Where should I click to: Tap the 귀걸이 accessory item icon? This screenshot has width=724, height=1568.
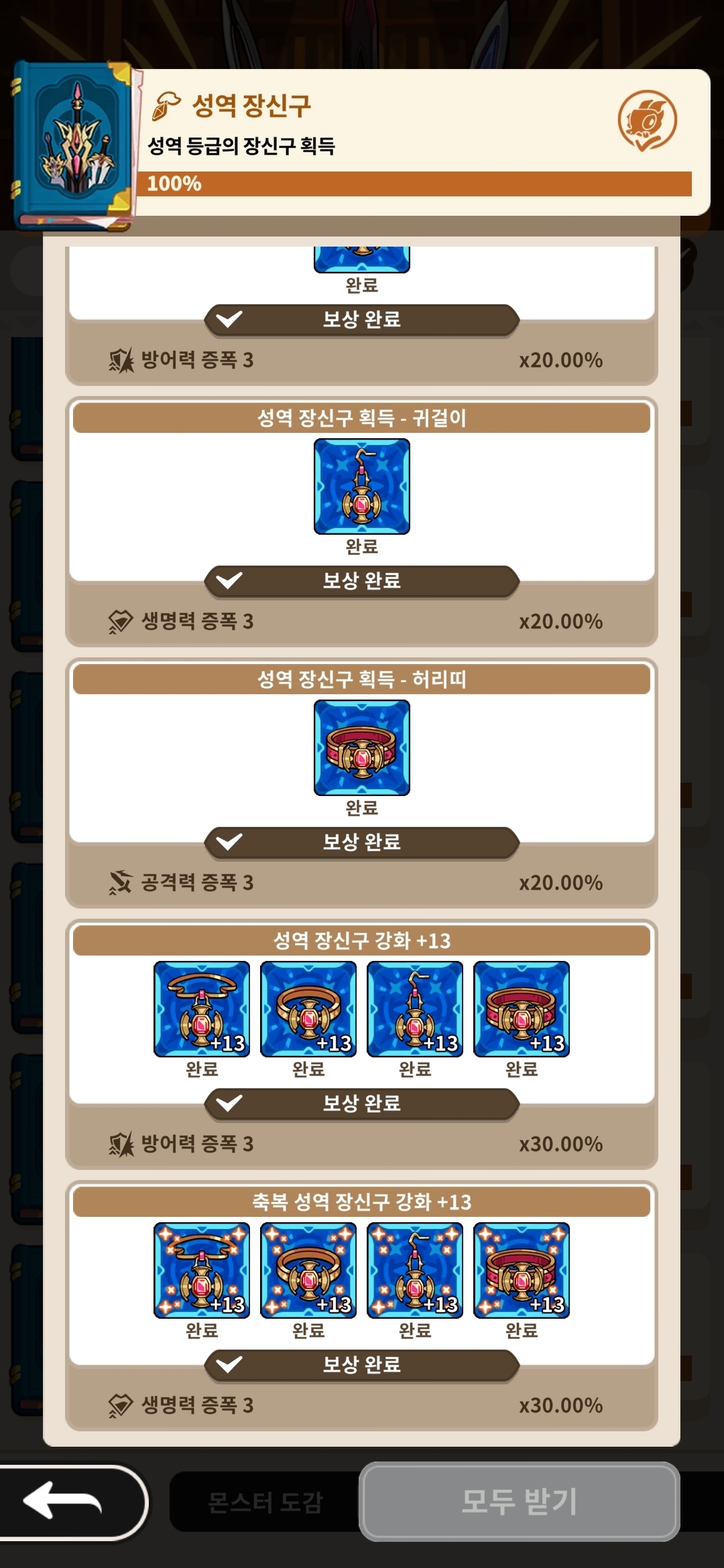[362, 486]
